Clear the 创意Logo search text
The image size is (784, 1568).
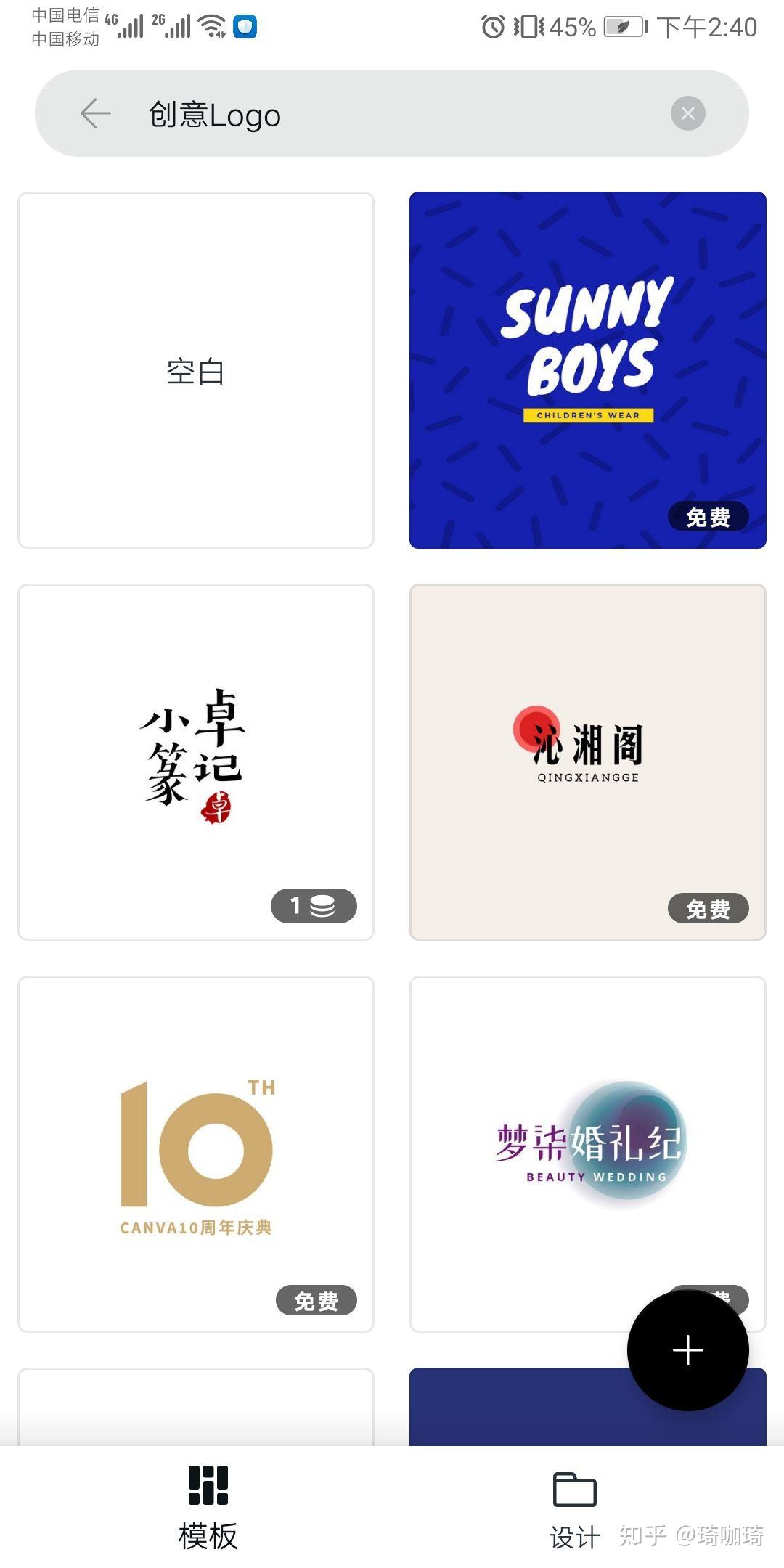(x=687, y=113)
